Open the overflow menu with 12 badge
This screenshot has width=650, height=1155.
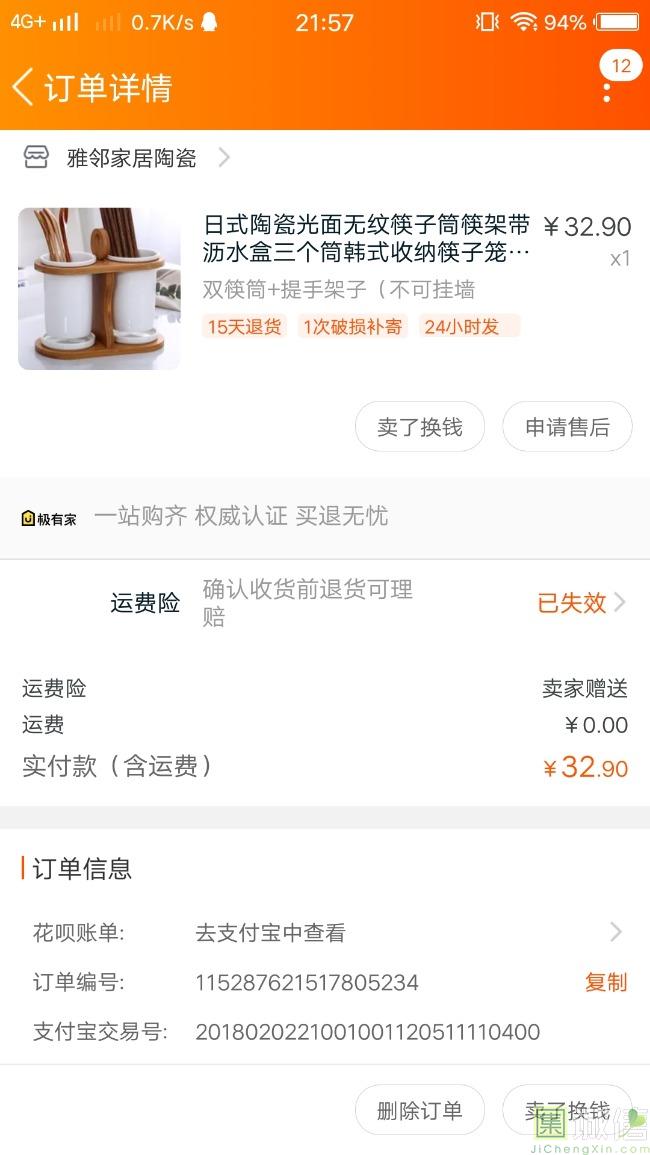click(607, 88)
